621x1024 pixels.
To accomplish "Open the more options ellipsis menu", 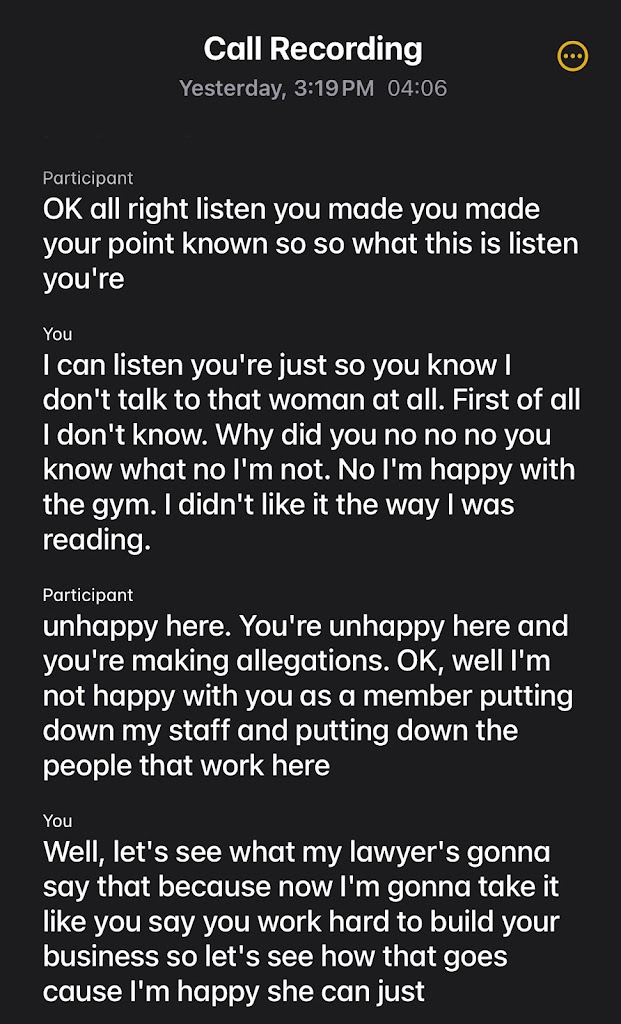I will click(573, 57).
